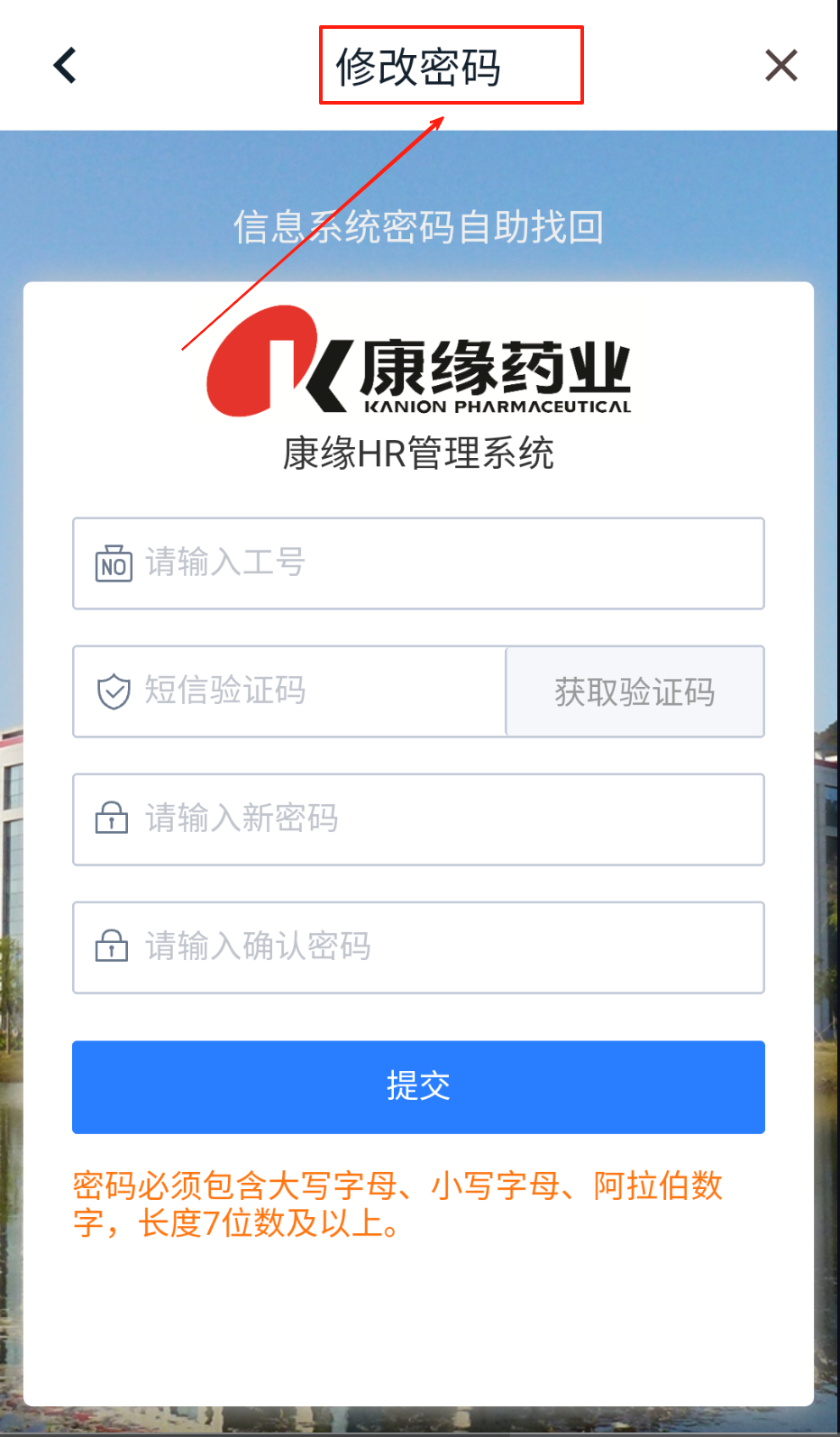Request a code with 获取验证码
This screenshot has width=840, height=1437.
(635, 691)
